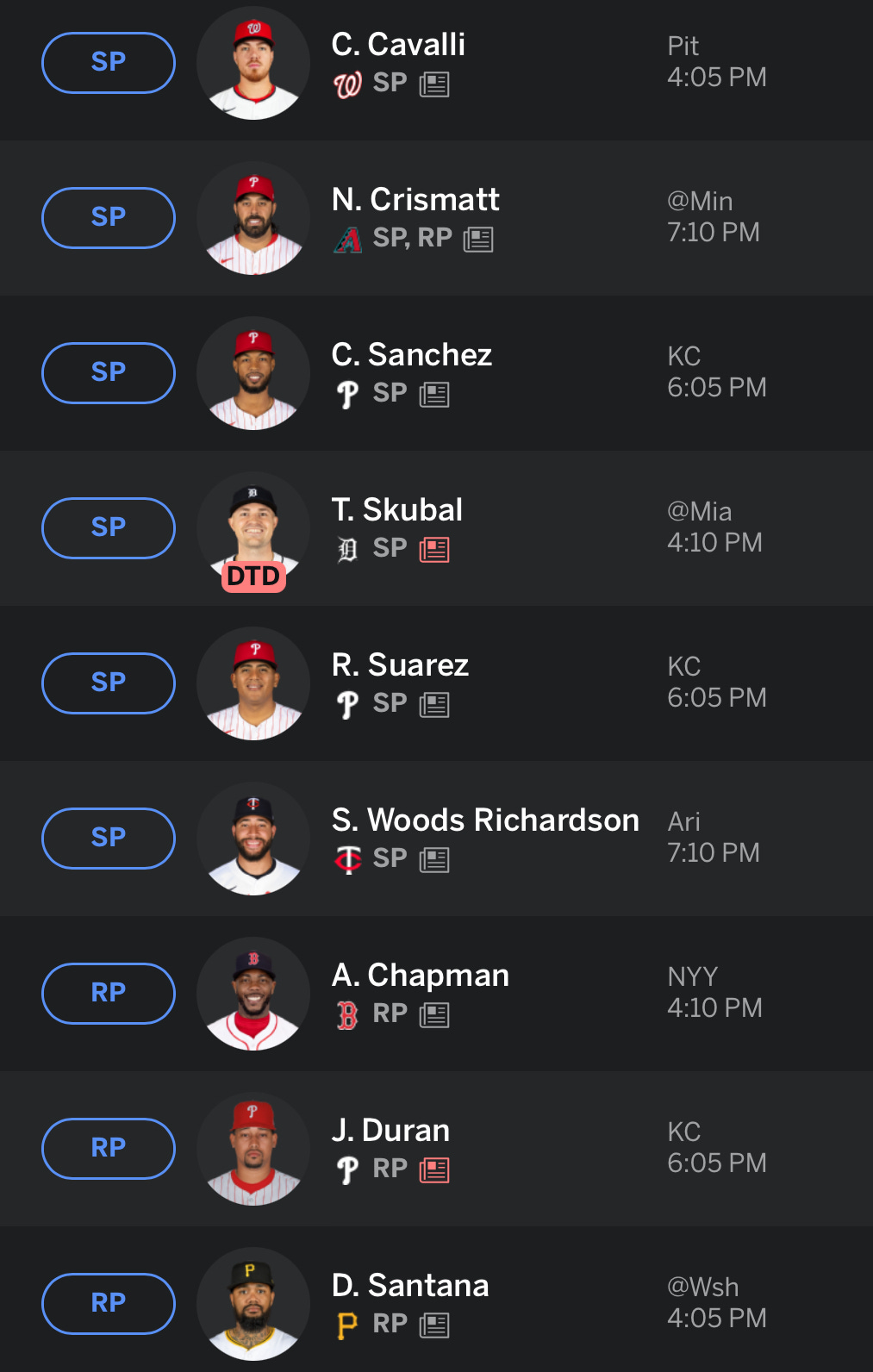Tap the SP slot button for C. Cavalli
The height and width of the screenshot is (1372, 873).
109,63
